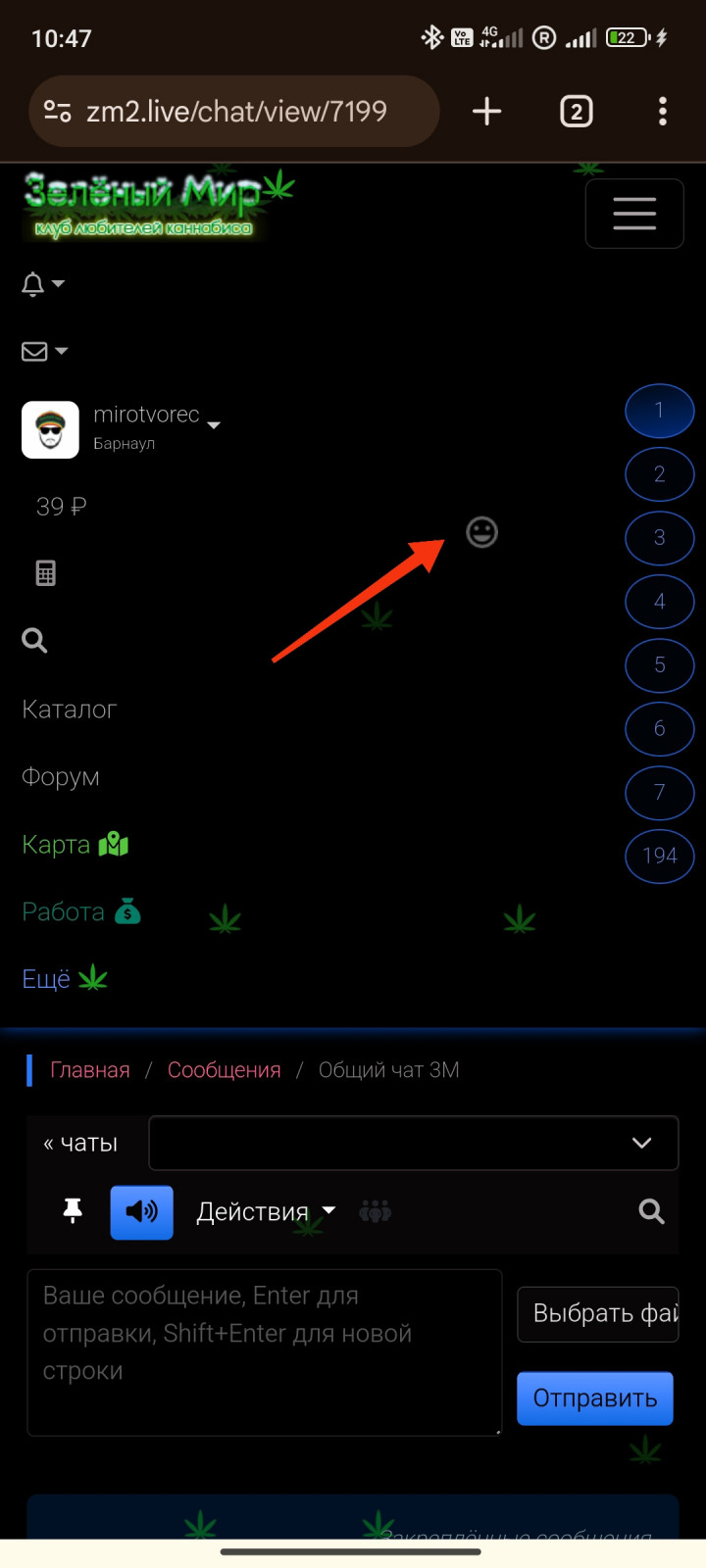Viewport: 706px width, 1568px height.
Task: Expand the Ещё menu
Action: [x=64, y=978]
